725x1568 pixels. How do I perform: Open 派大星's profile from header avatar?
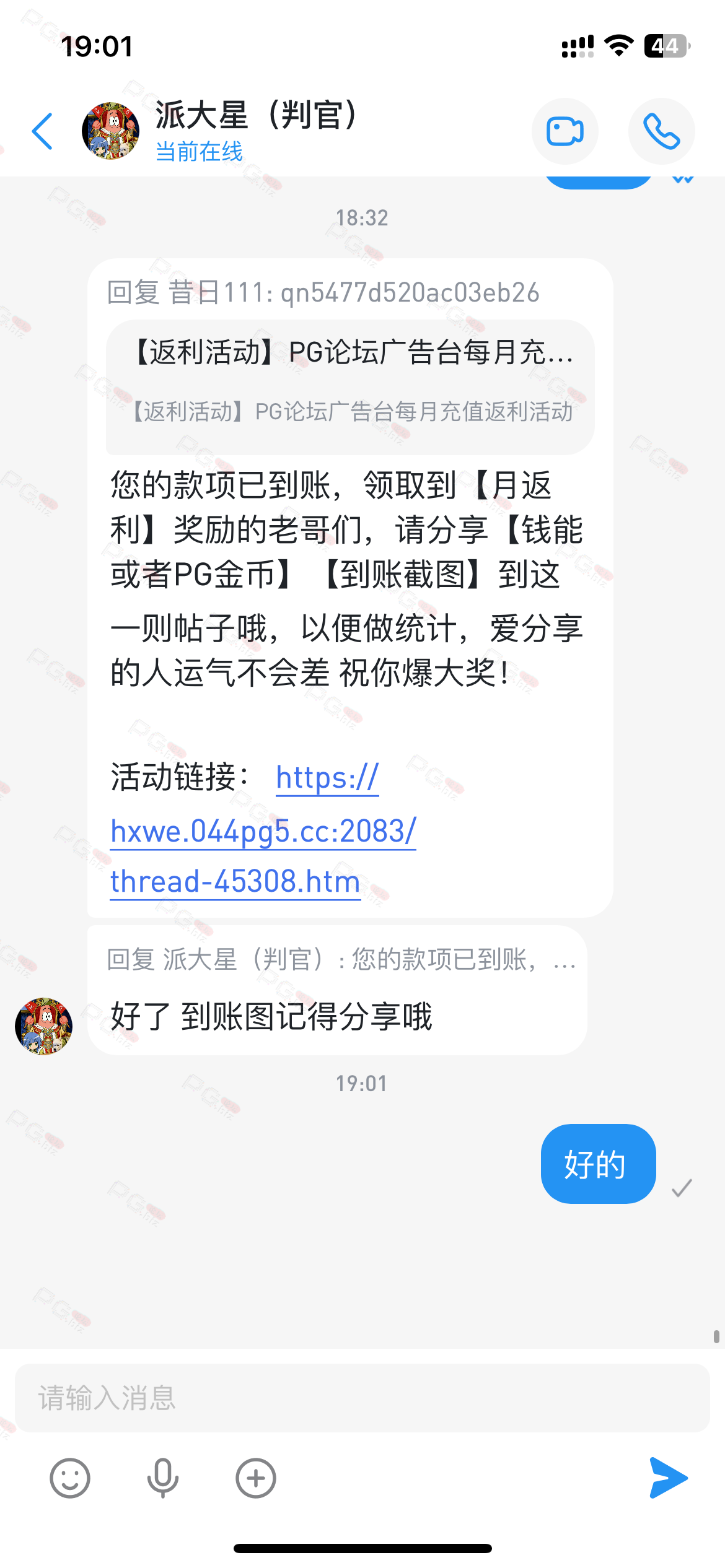pyautogui.click(x=110, y=131)
